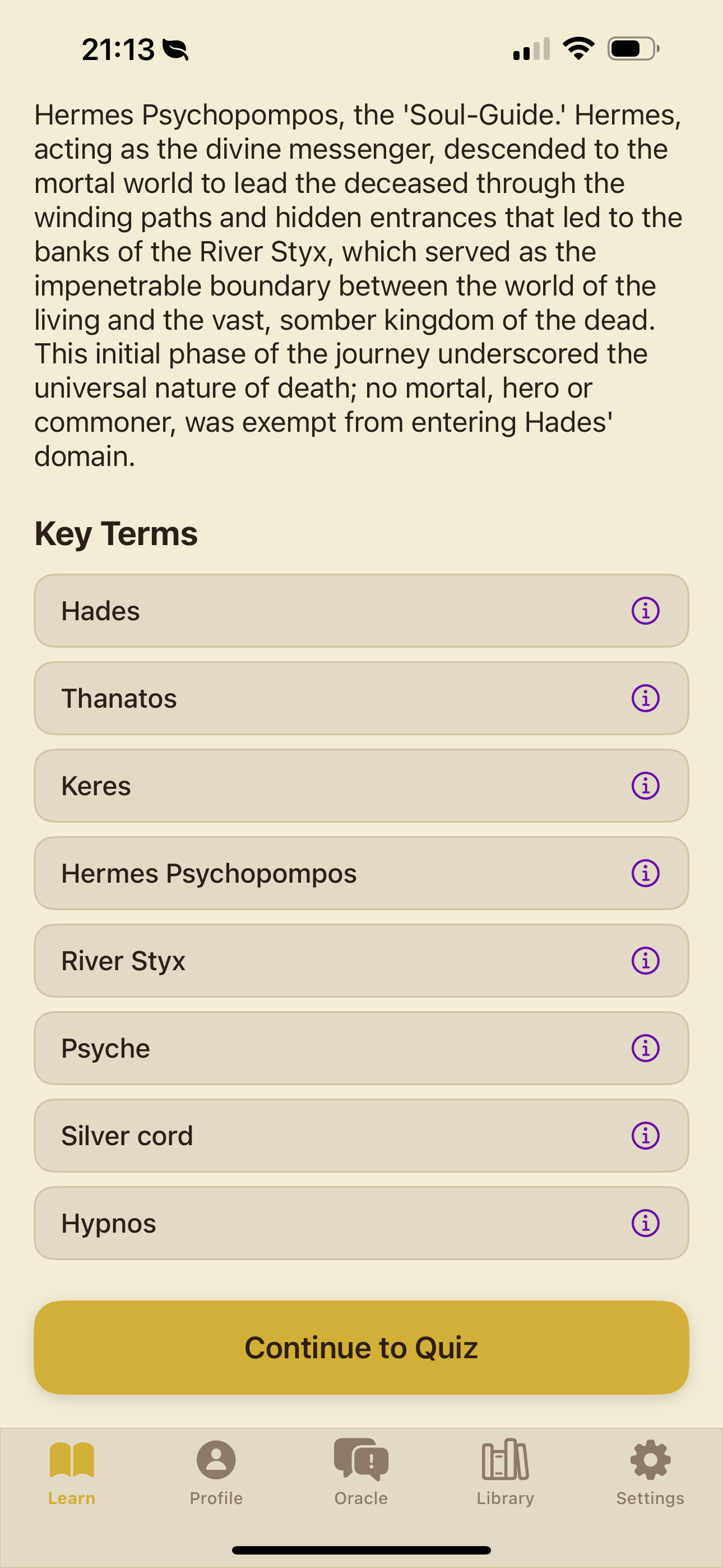Open the Oracle tab

[x=361, y=1472]
